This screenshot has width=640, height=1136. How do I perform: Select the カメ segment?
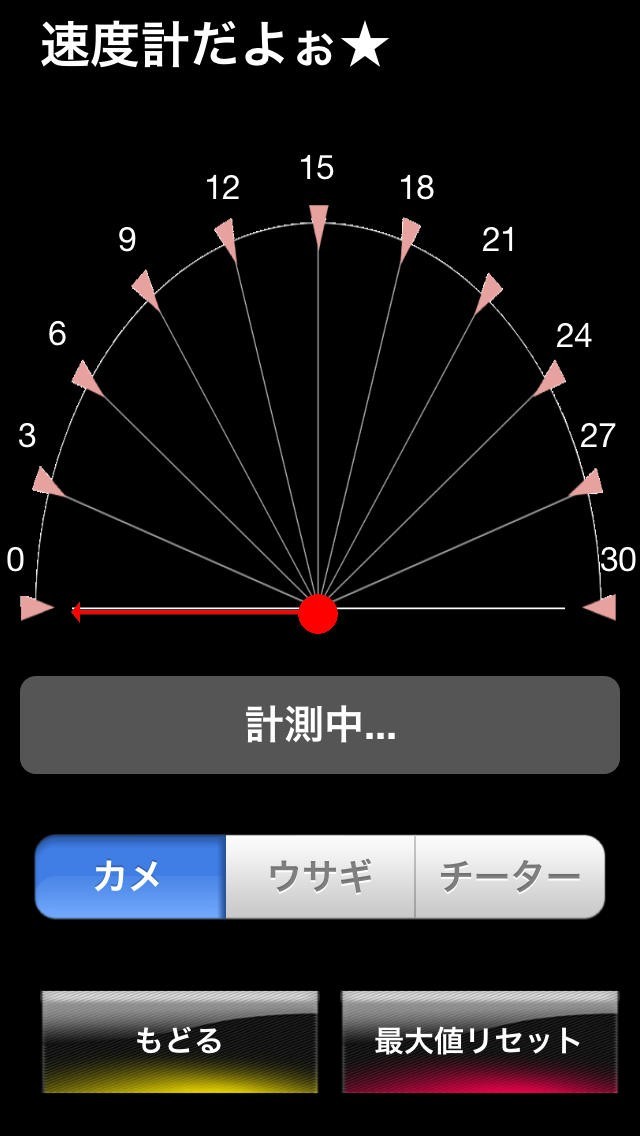click(130, 877)
